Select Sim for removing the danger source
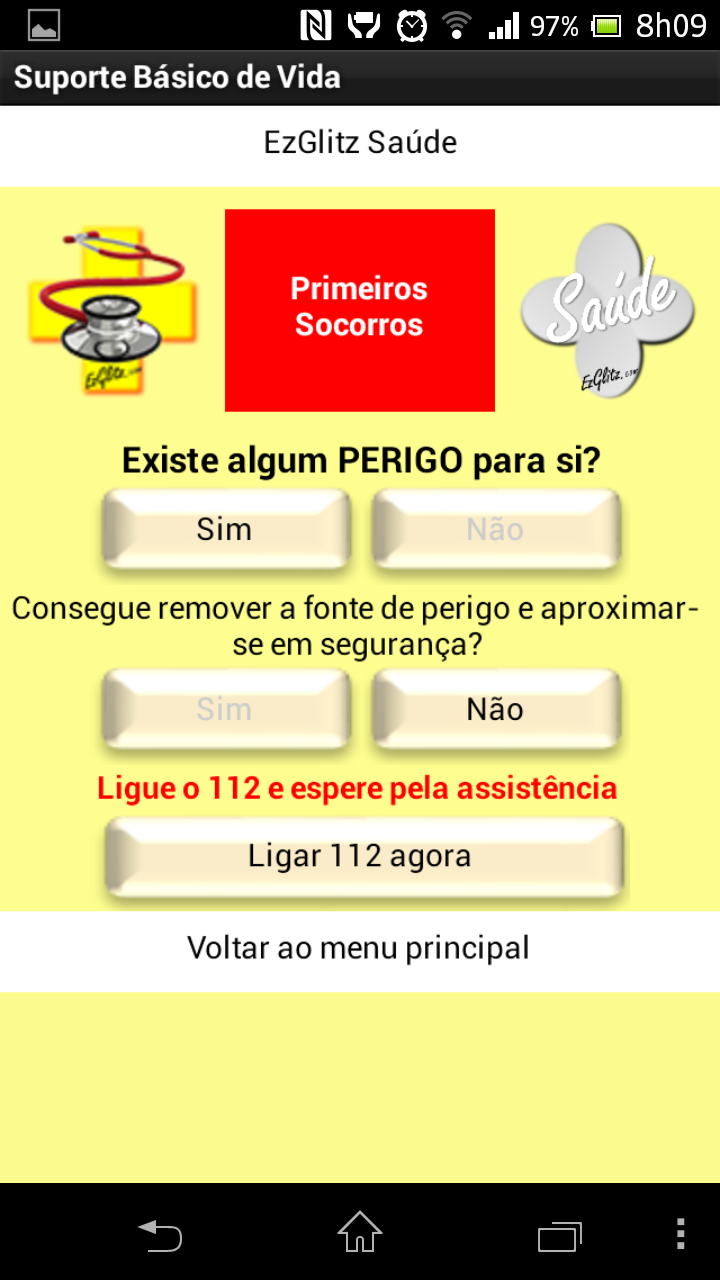Image resolution: width=720 pixels, height=1280 pixels. [225, 709]
